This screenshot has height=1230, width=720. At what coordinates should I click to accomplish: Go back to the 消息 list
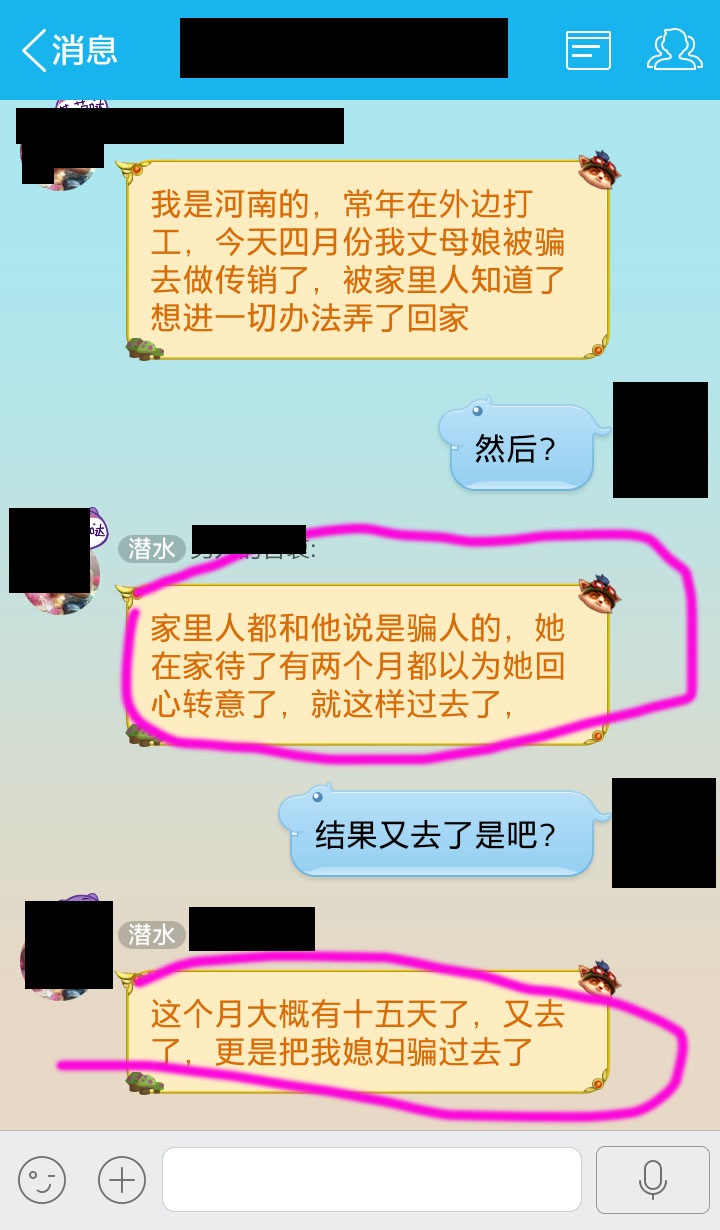pyautogui.click(x=68, y=50)
